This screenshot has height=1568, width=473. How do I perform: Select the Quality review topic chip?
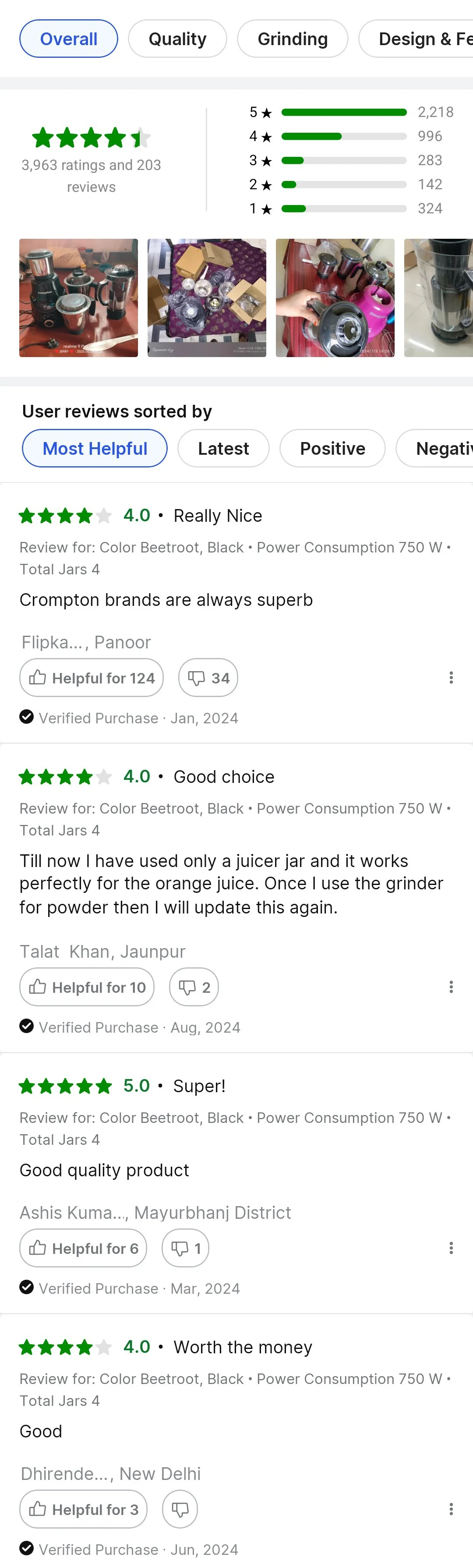[x=177, y=39]
